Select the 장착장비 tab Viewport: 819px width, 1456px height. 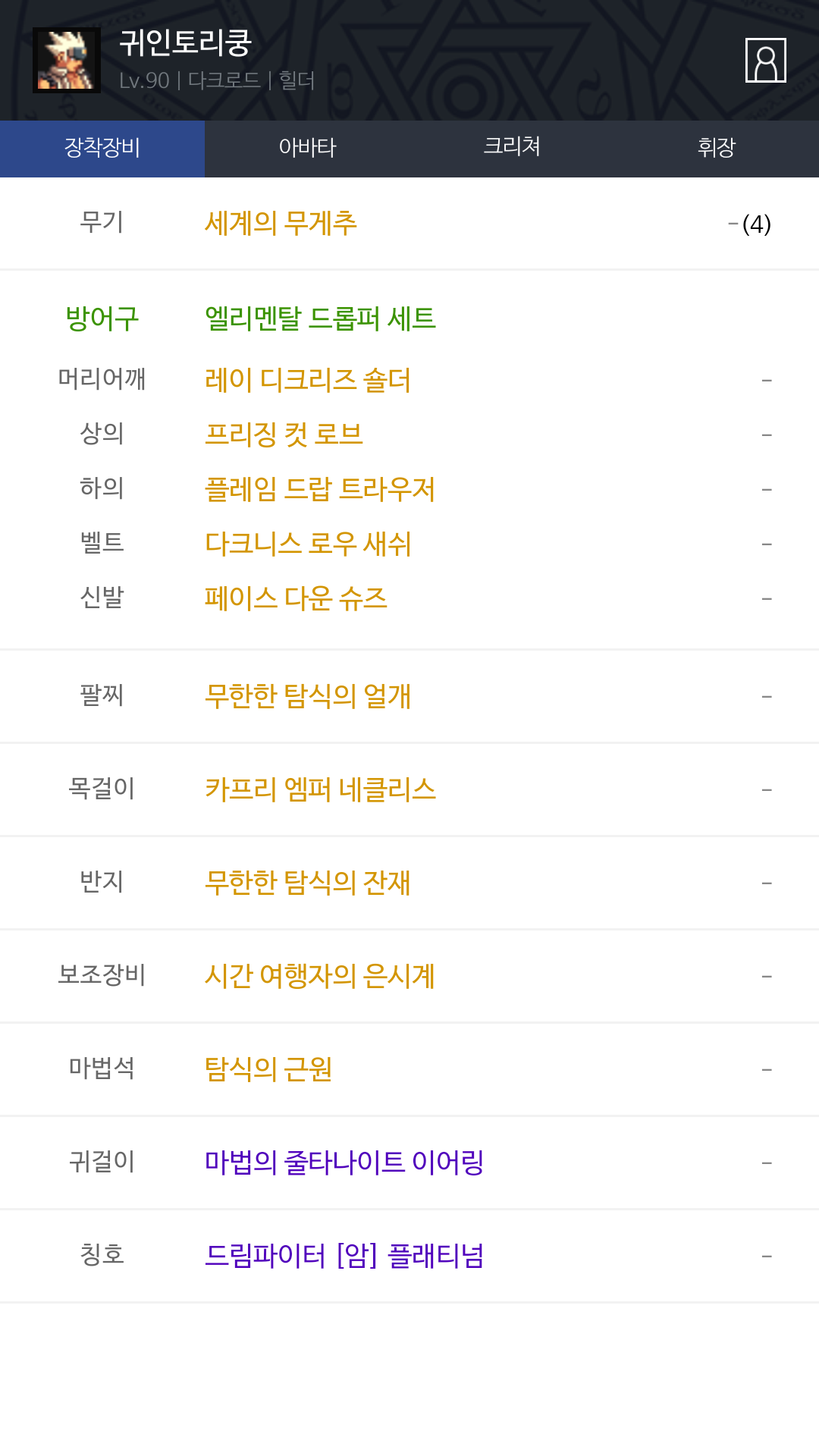tap(102, 149)
